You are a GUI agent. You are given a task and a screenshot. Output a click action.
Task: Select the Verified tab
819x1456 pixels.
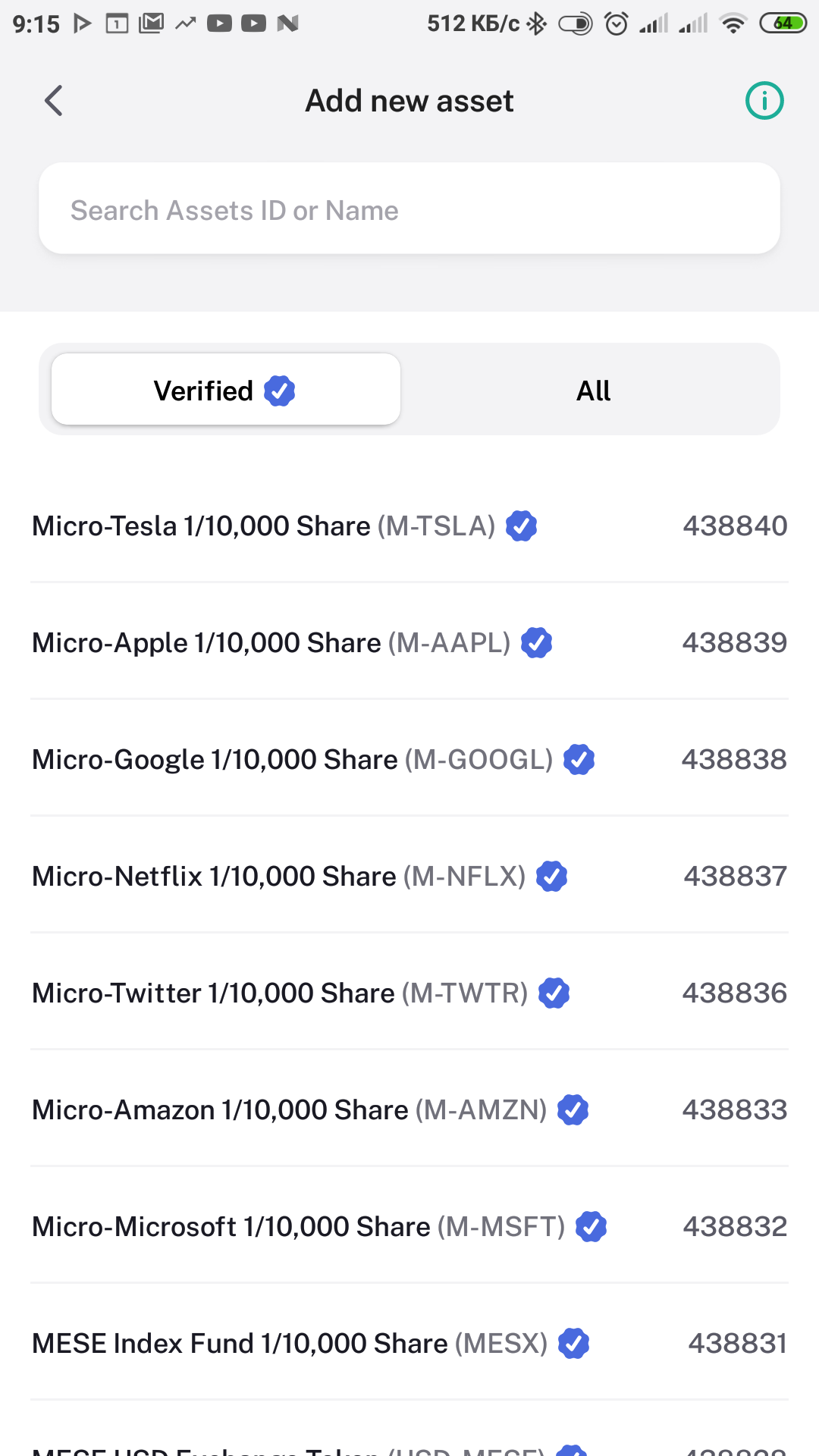click(x=226, y=390)
